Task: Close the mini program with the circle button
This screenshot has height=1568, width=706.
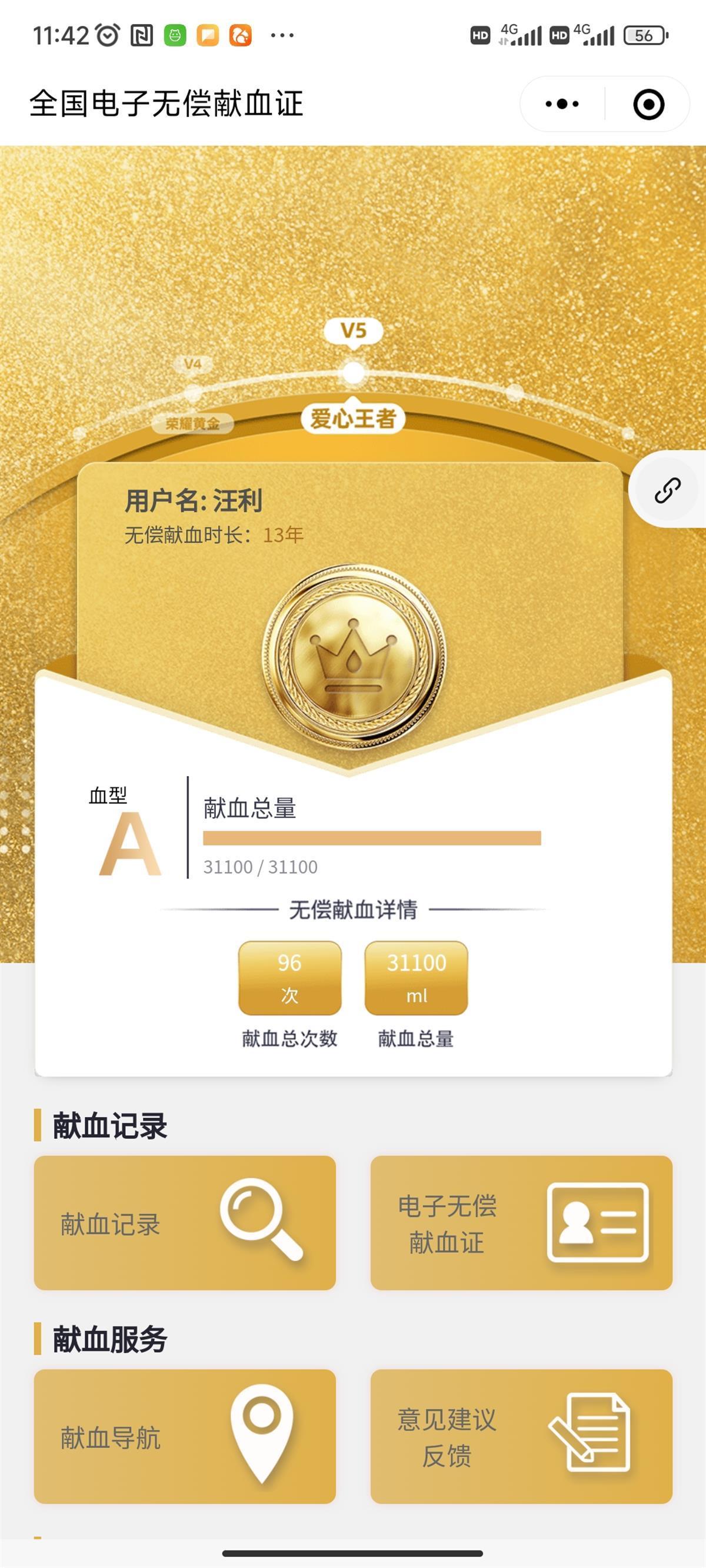Action: 648,104
